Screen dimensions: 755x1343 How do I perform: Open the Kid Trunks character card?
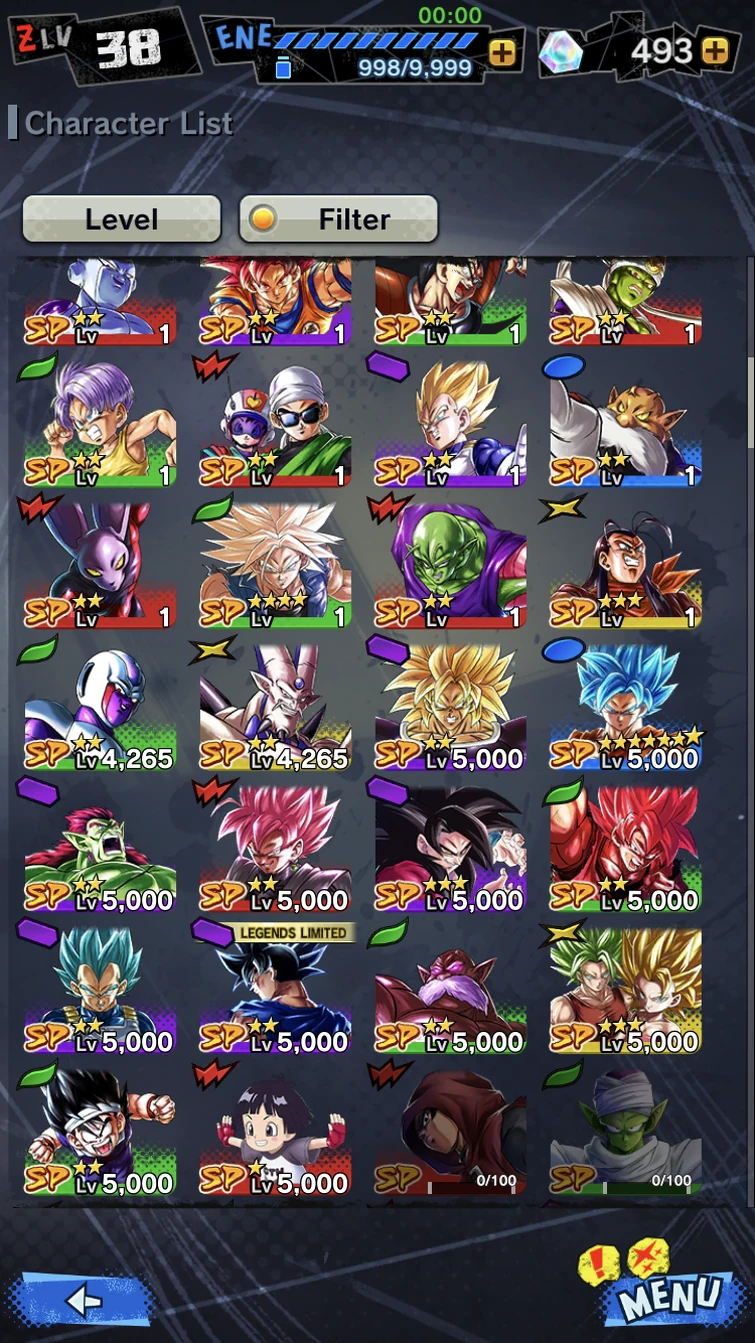pyautogui.click(x=100, y=425)
